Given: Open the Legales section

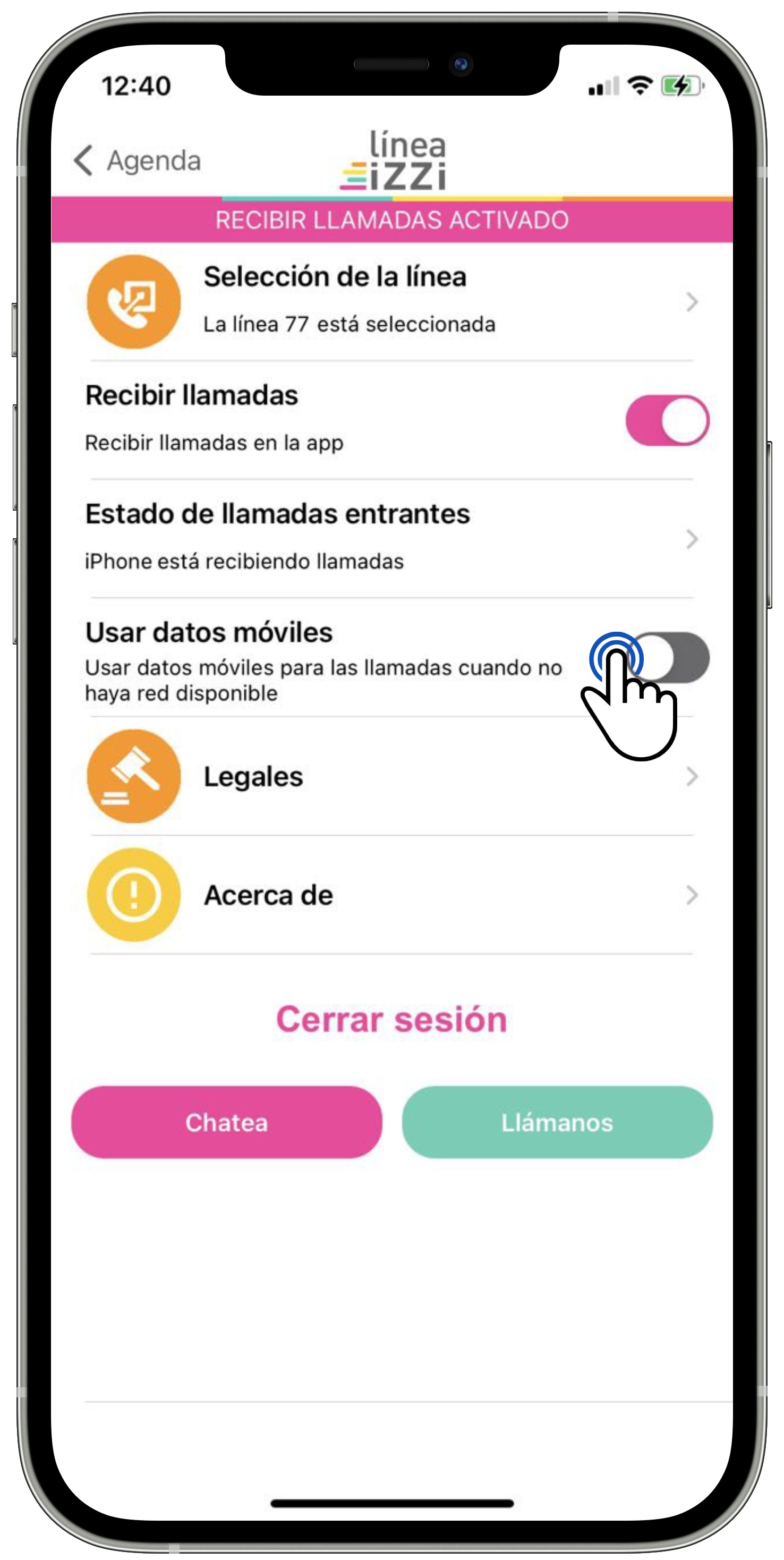Looking at the screenshot, I should point(391,776).
